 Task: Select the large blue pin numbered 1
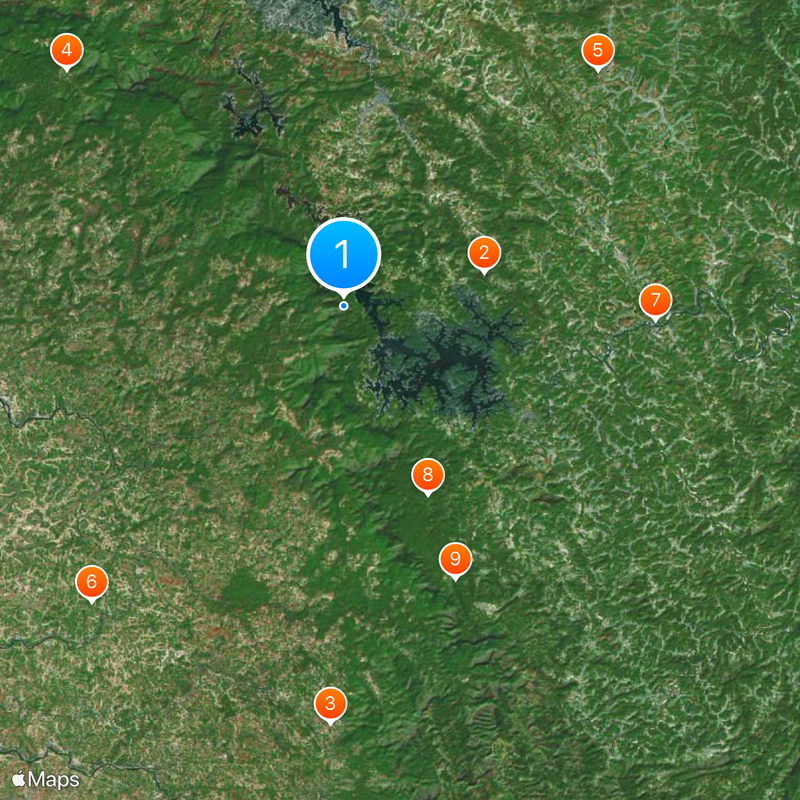(343, 254)
